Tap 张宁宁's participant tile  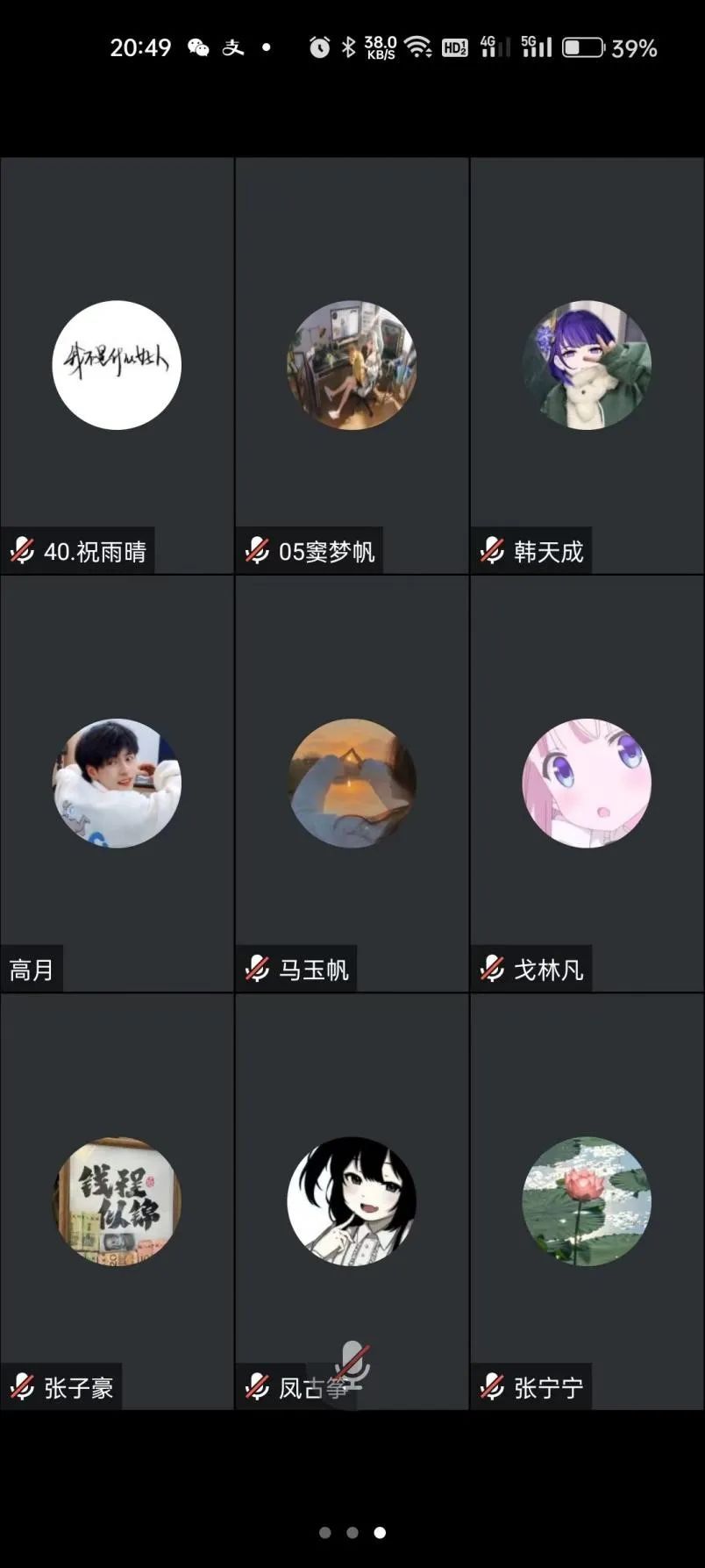coord(587,1200)
